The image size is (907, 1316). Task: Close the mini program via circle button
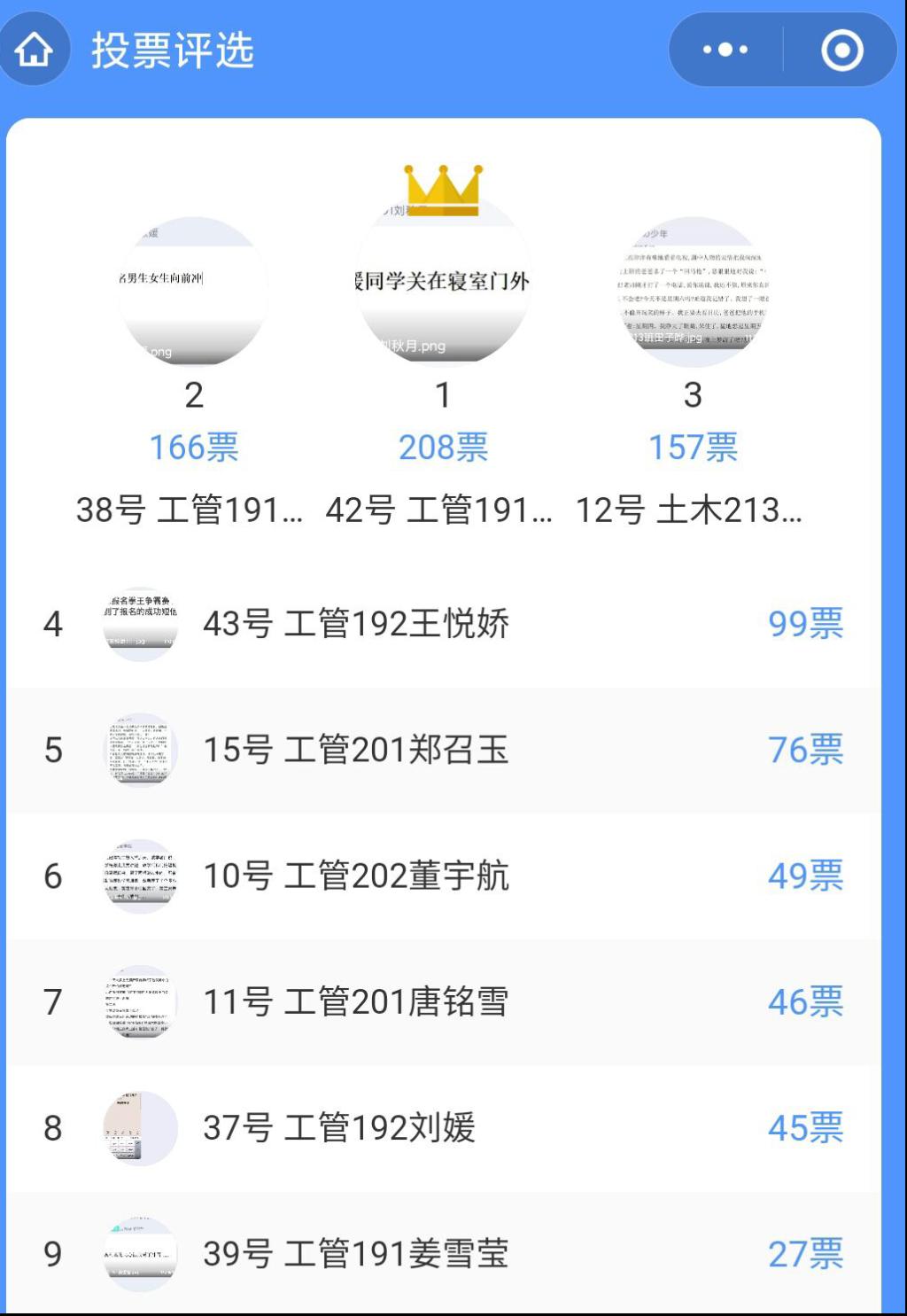tap(841, 50)
